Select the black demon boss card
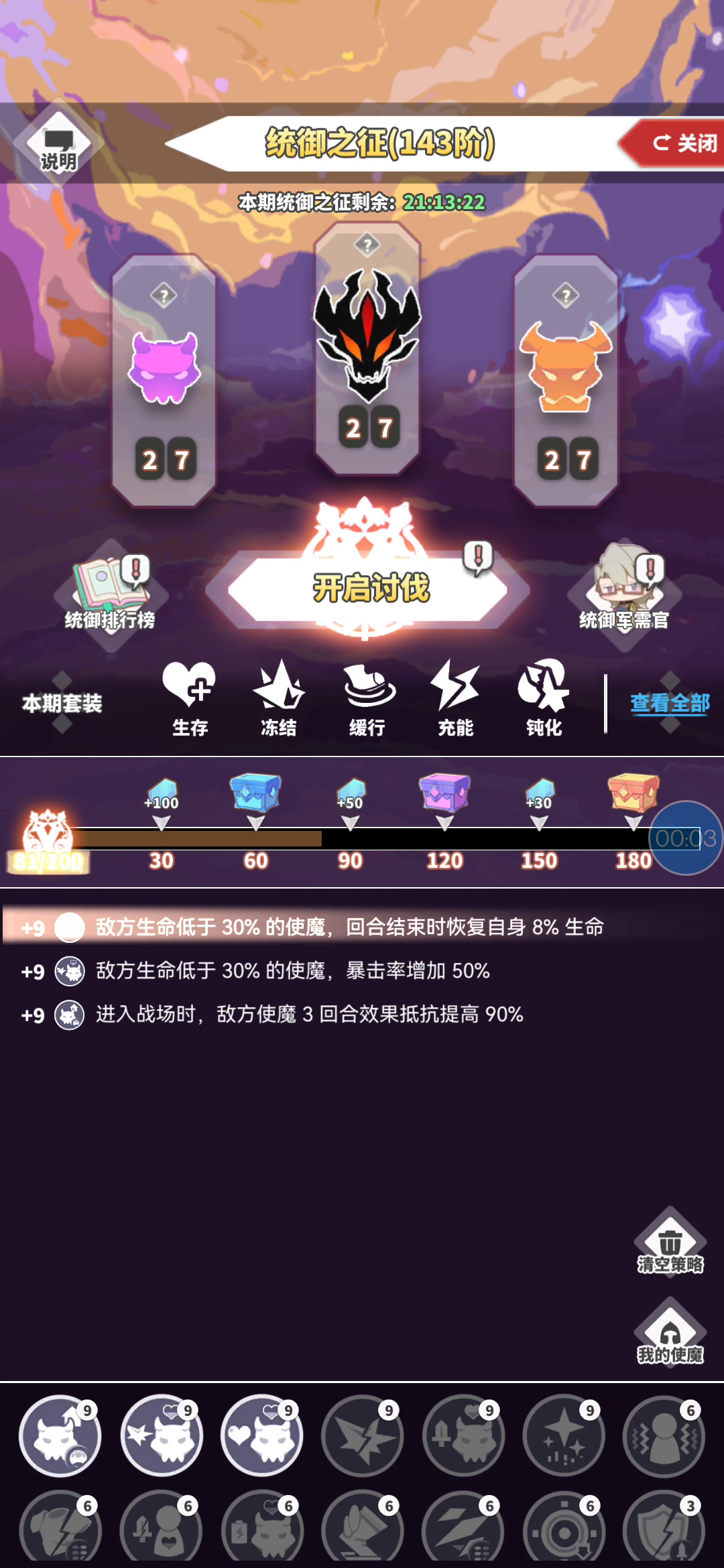724x1568 pixels. [367, 348]
